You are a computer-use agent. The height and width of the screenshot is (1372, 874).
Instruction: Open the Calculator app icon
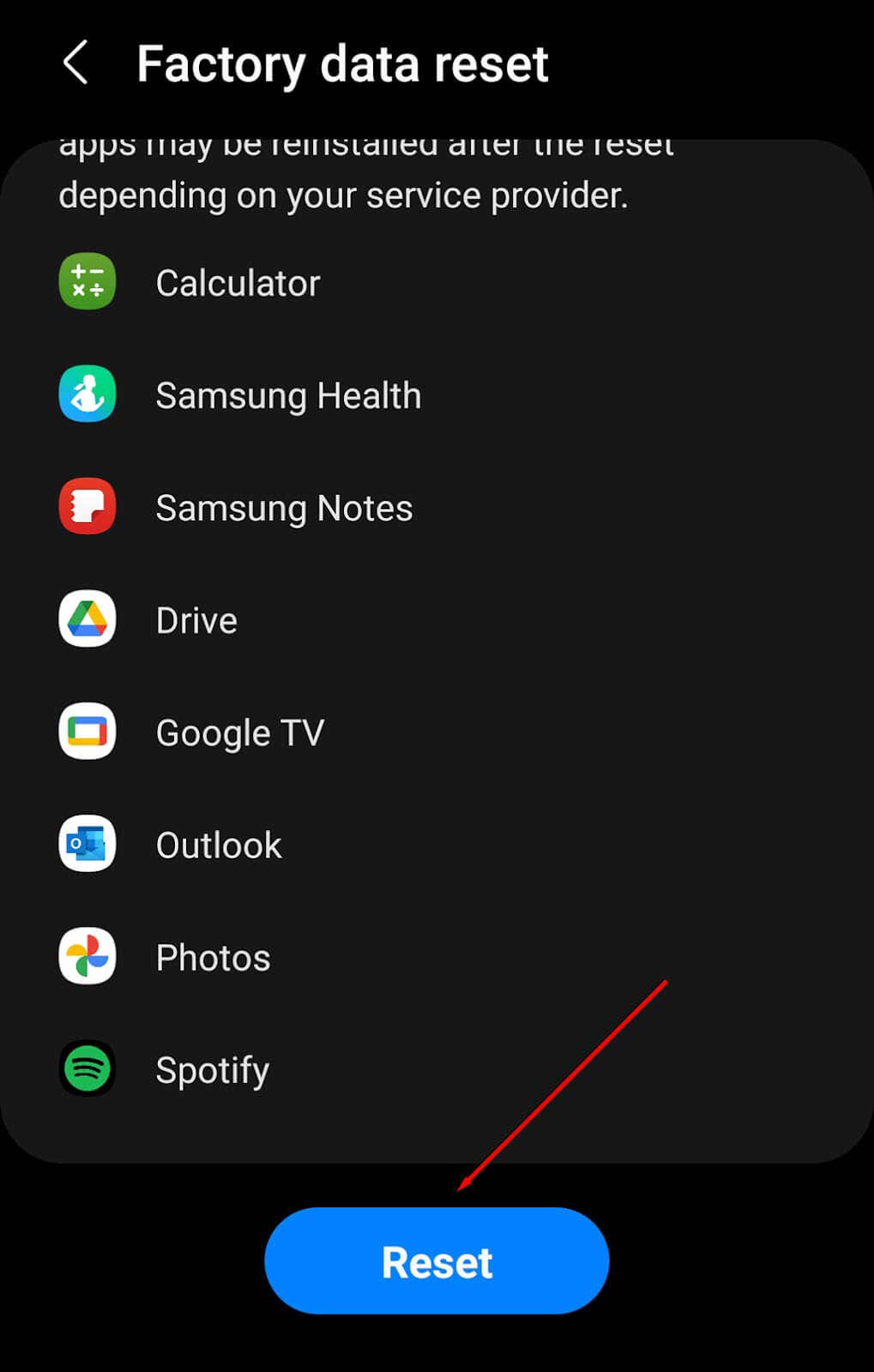pyautogui.click(x=86, y=282)
